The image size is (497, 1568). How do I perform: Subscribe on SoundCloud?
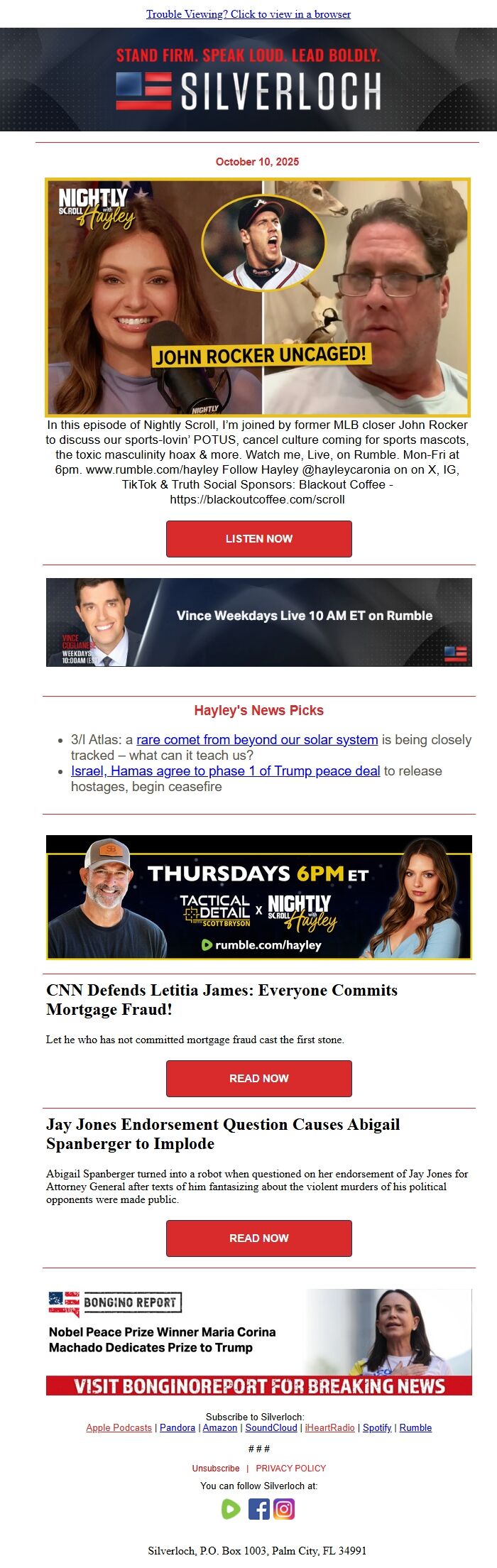coord(271,1428)
